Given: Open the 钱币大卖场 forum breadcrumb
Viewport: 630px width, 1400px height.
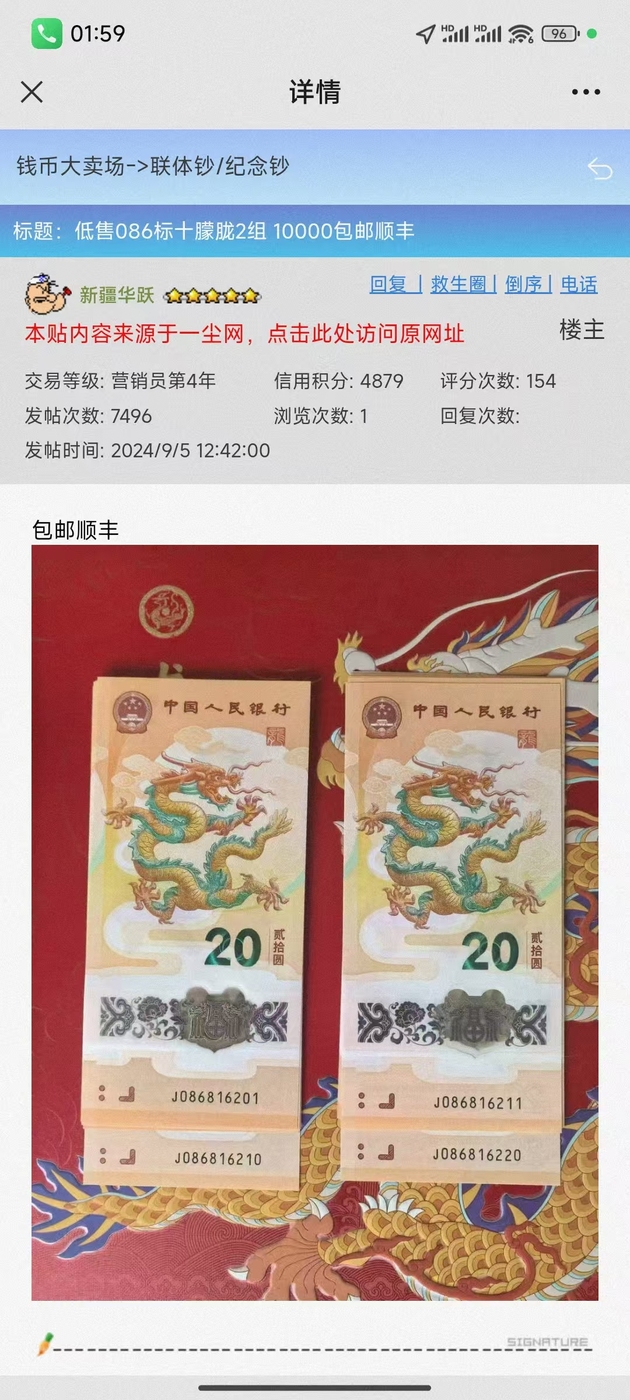Looking at the screenshot, I should [70, 166].
